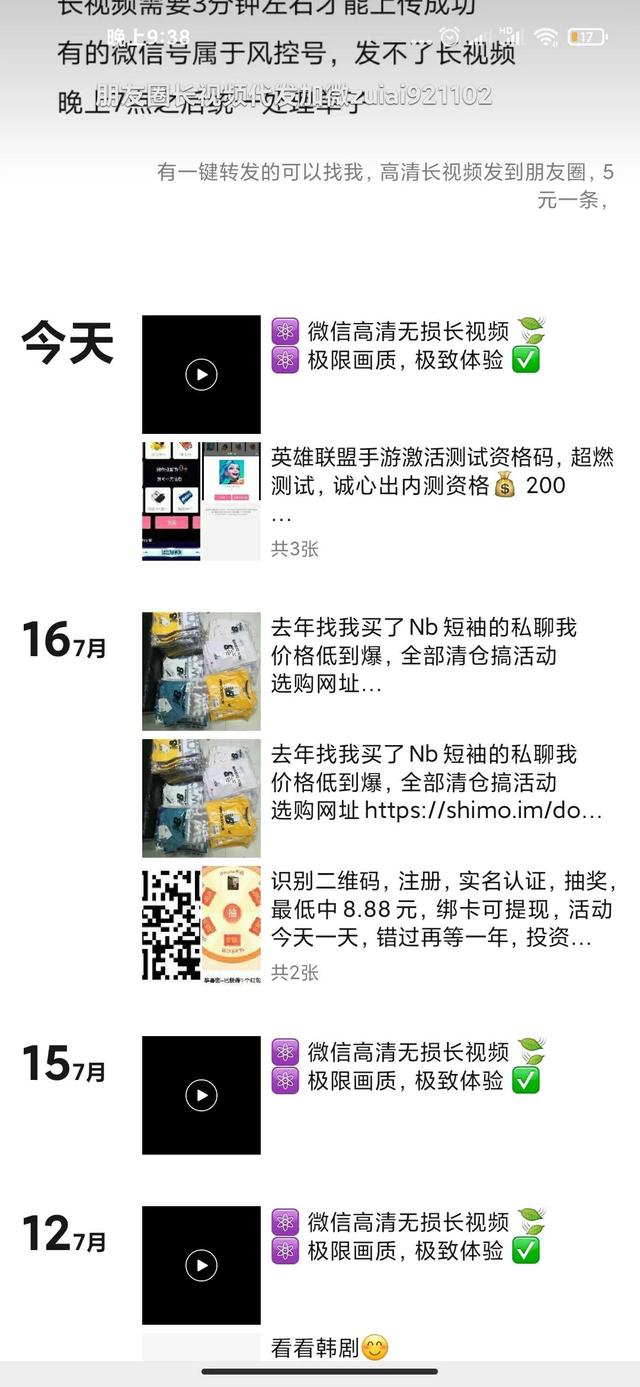Play the video post from 12 July
Viewport: 640px width, 1387px height.
[201, 1265]
